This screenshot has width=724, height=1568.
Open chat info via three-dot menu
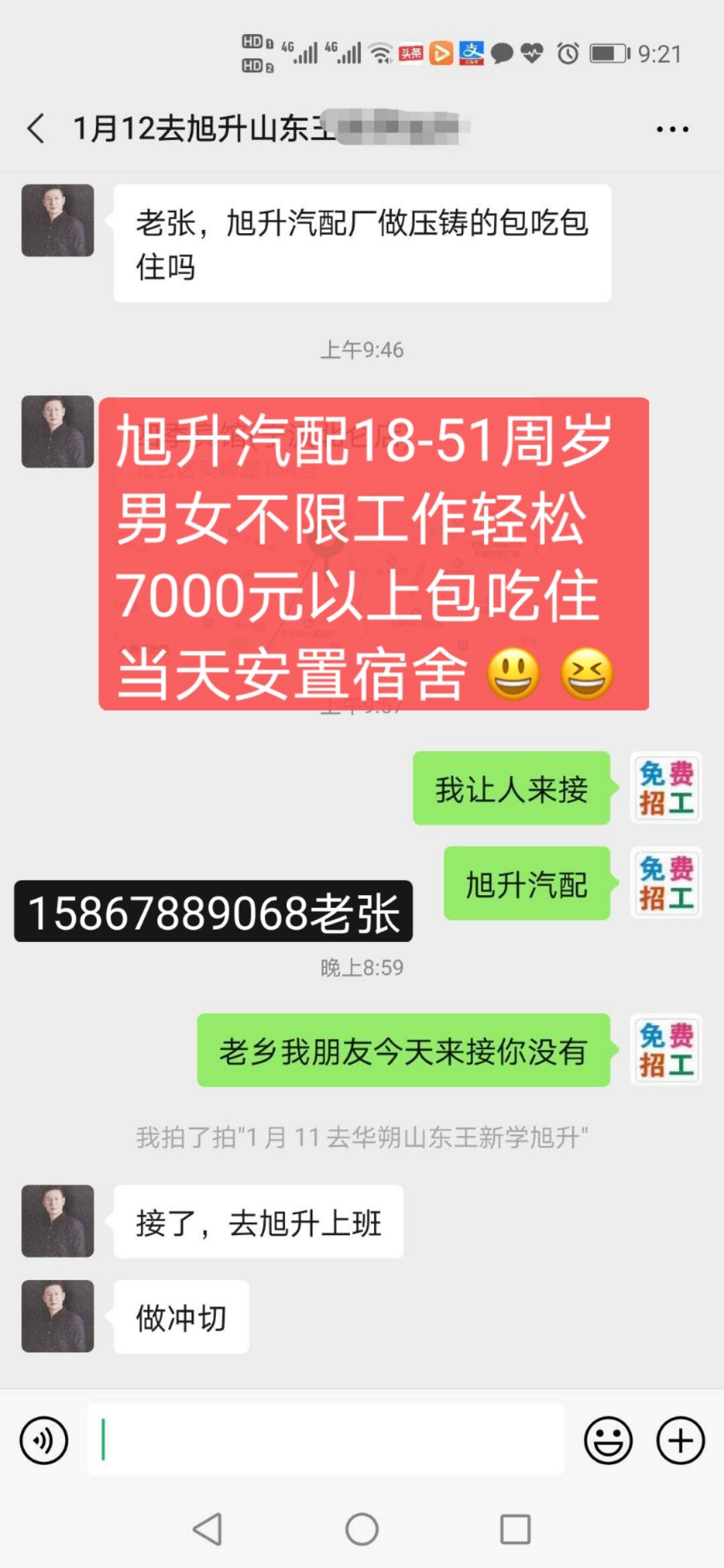[672, 129]
